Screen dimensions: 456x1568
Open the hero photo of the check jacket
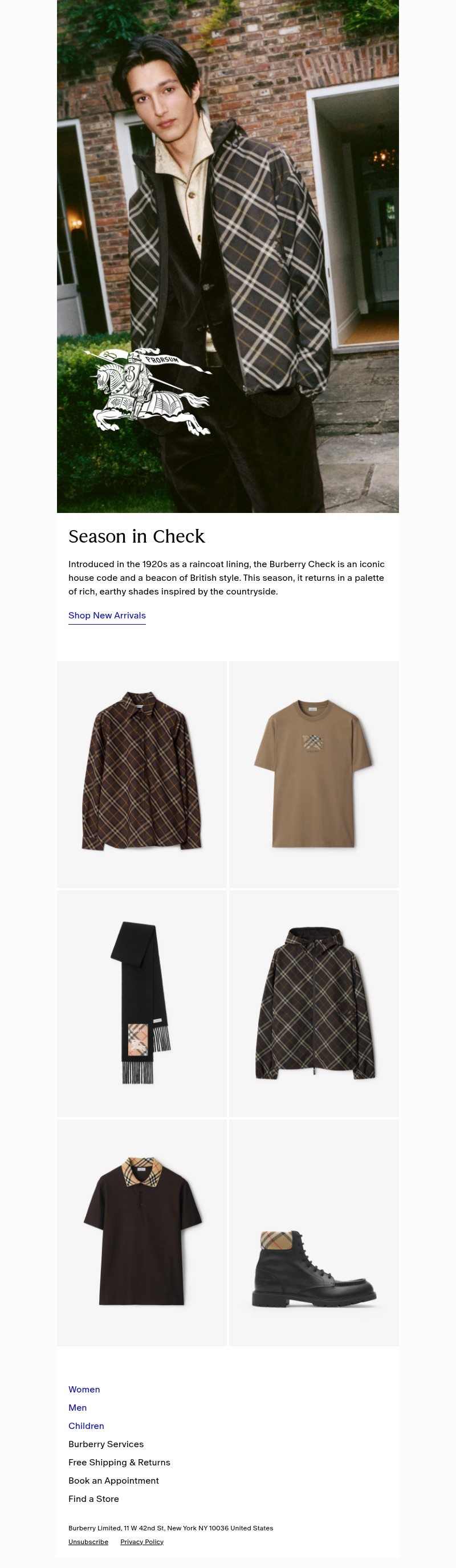click(x=227, y=256)
